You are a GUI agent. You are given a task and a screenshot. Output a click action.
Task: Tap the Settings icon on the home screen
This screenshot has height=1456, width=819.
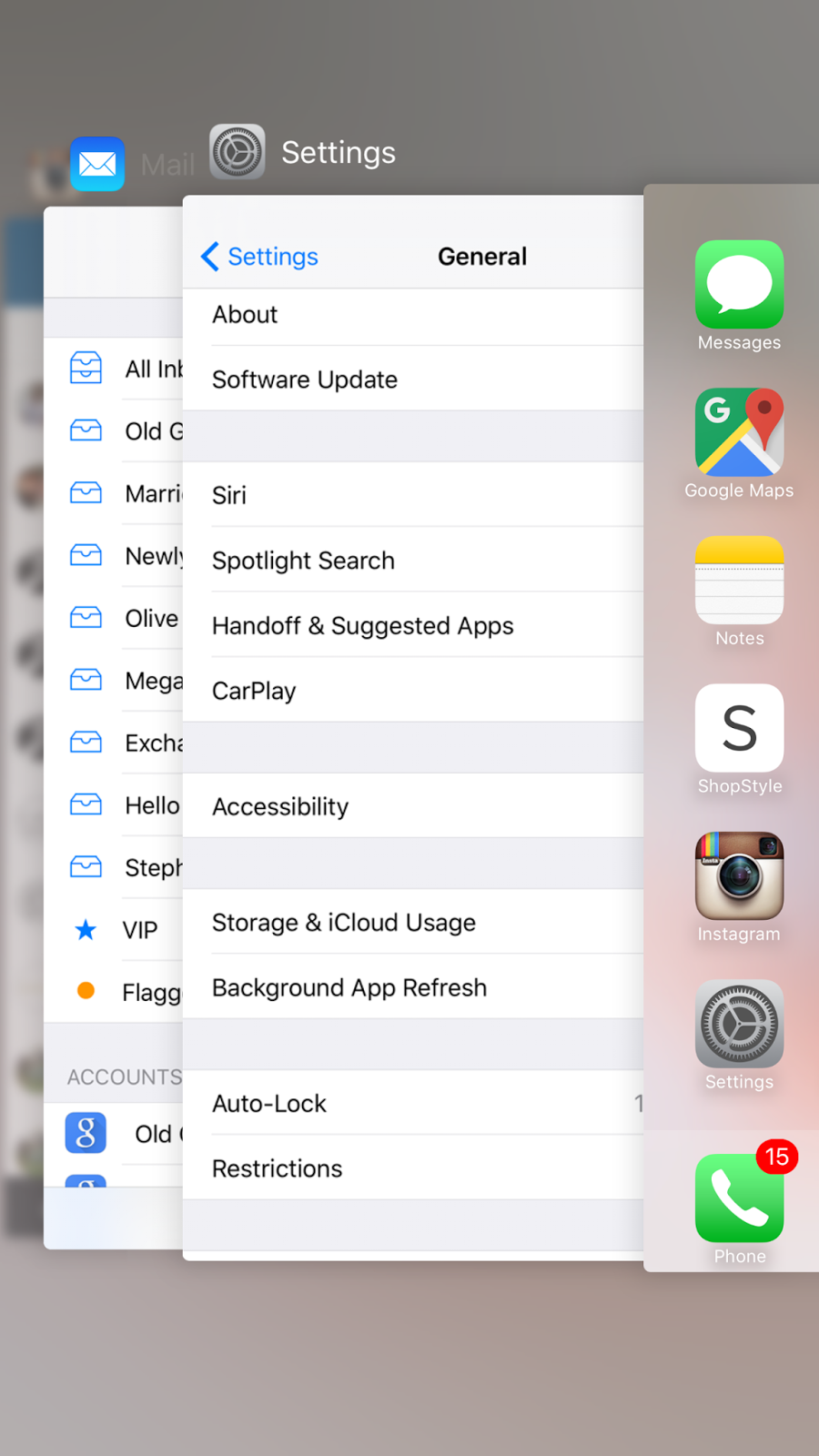pyautogui.click(x=739, y=1024)
